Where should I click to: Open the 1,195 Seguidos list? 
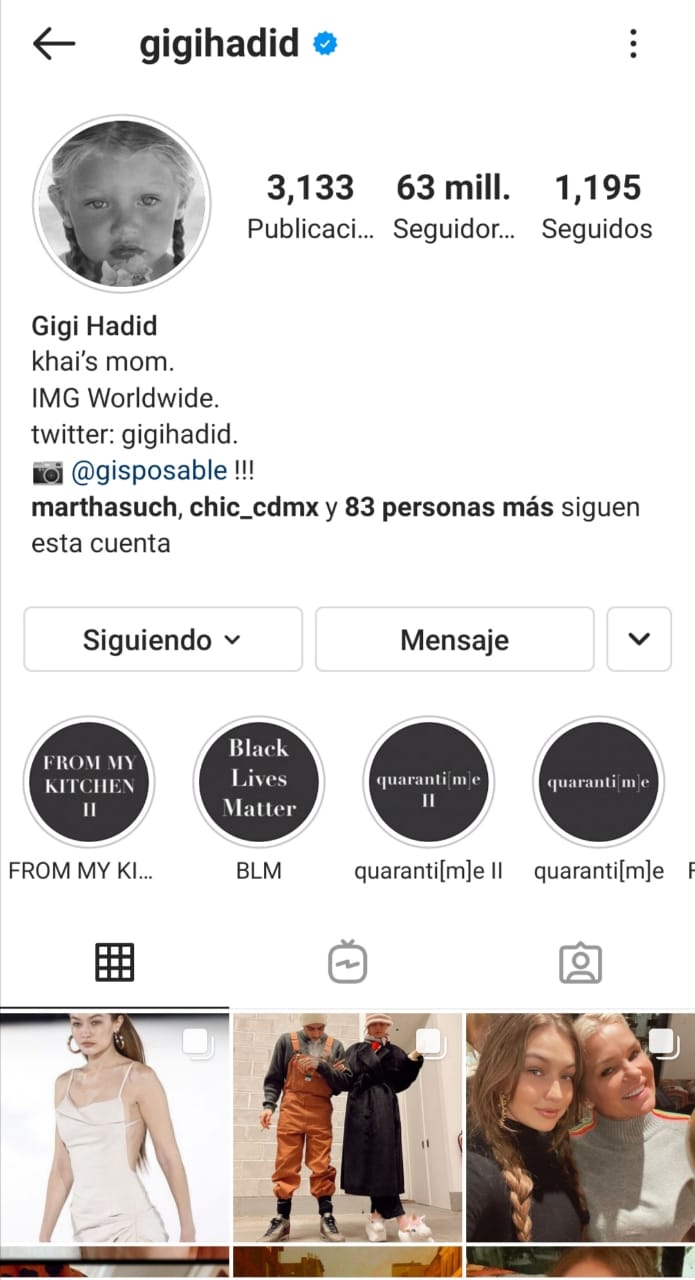[x=597, y=206]
